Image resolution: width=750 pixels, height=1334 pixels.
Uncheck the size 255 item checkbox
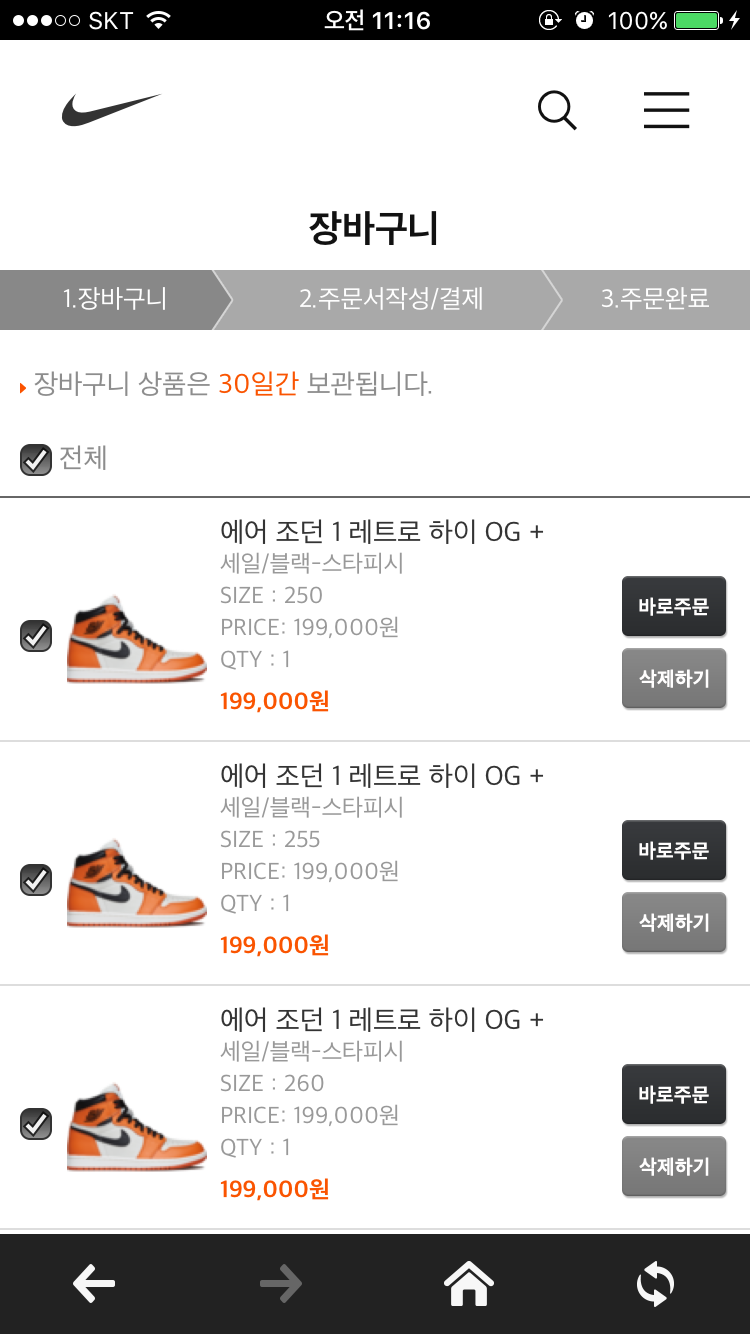[36, 880]
